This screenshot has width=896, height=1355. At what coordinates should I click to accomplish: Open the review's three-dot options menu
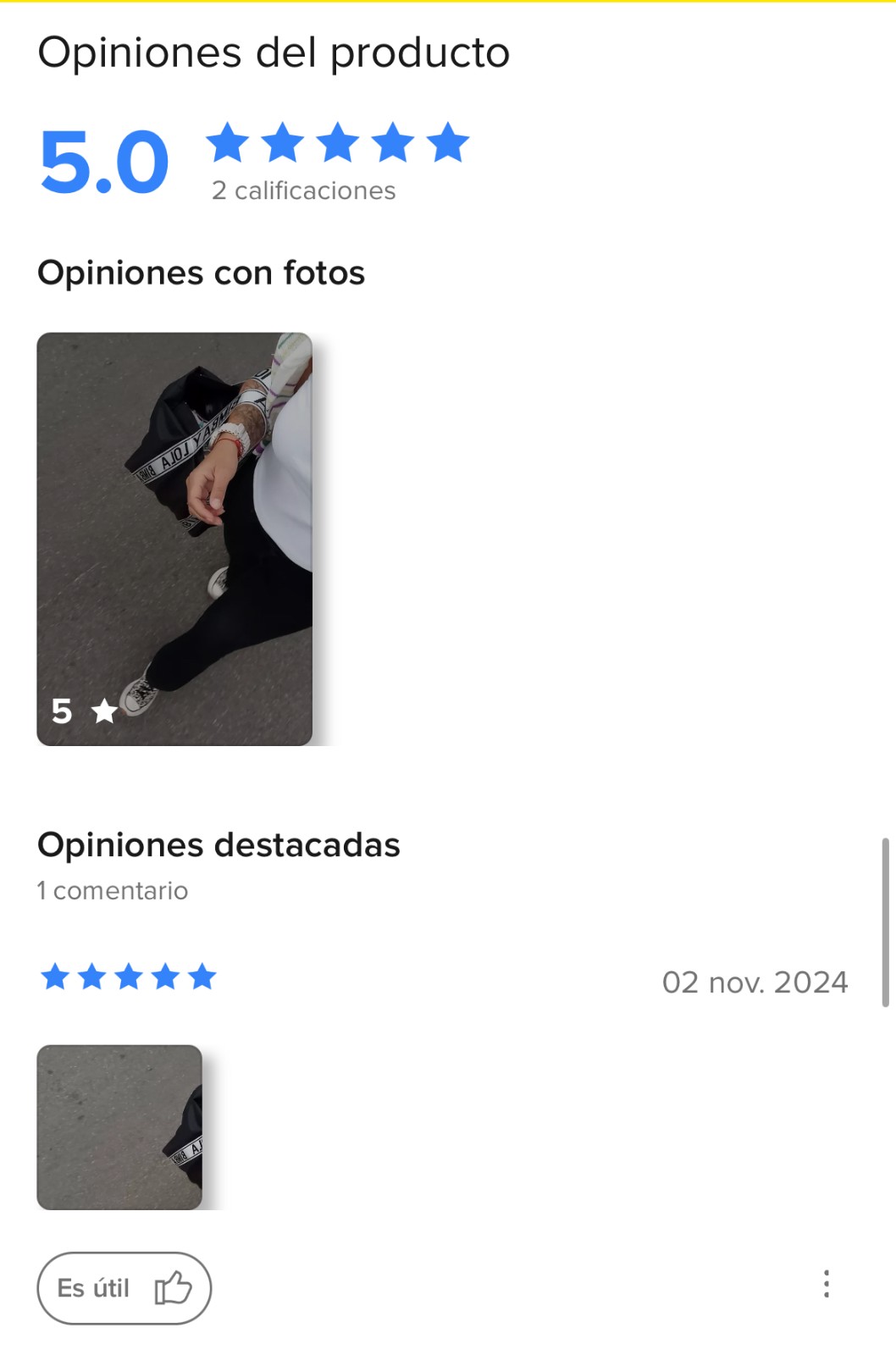point(827,1284)
